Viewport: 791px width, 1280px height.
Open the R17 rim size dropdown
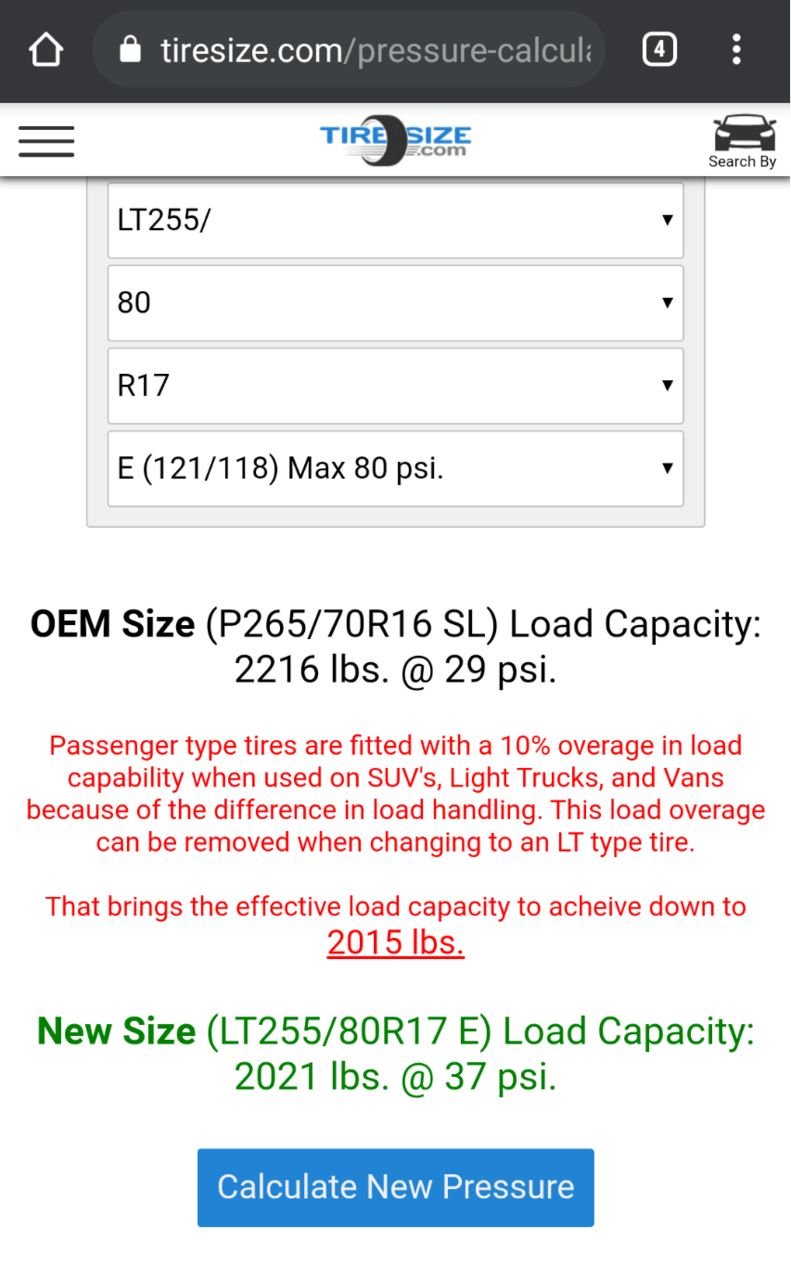(x=395, y=386)
